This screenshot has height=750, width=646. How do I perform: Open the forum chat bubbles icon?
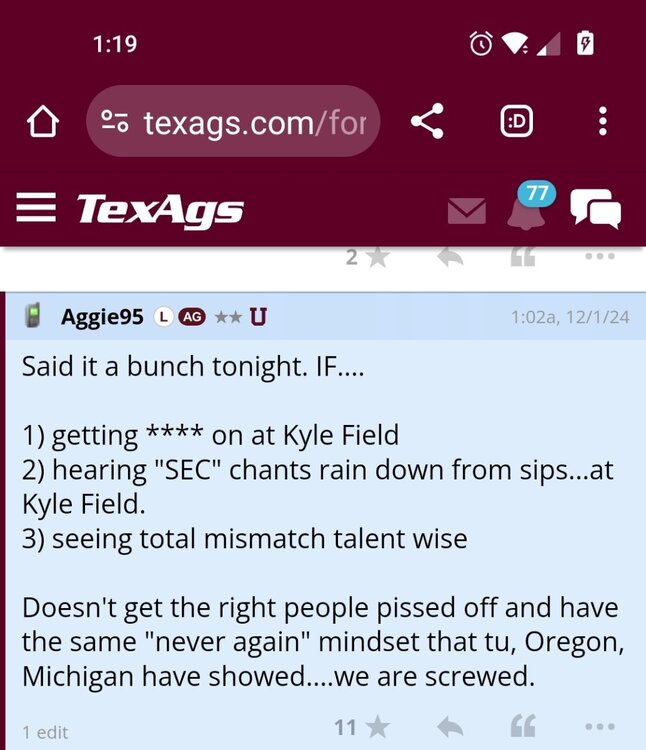[595, 209]
